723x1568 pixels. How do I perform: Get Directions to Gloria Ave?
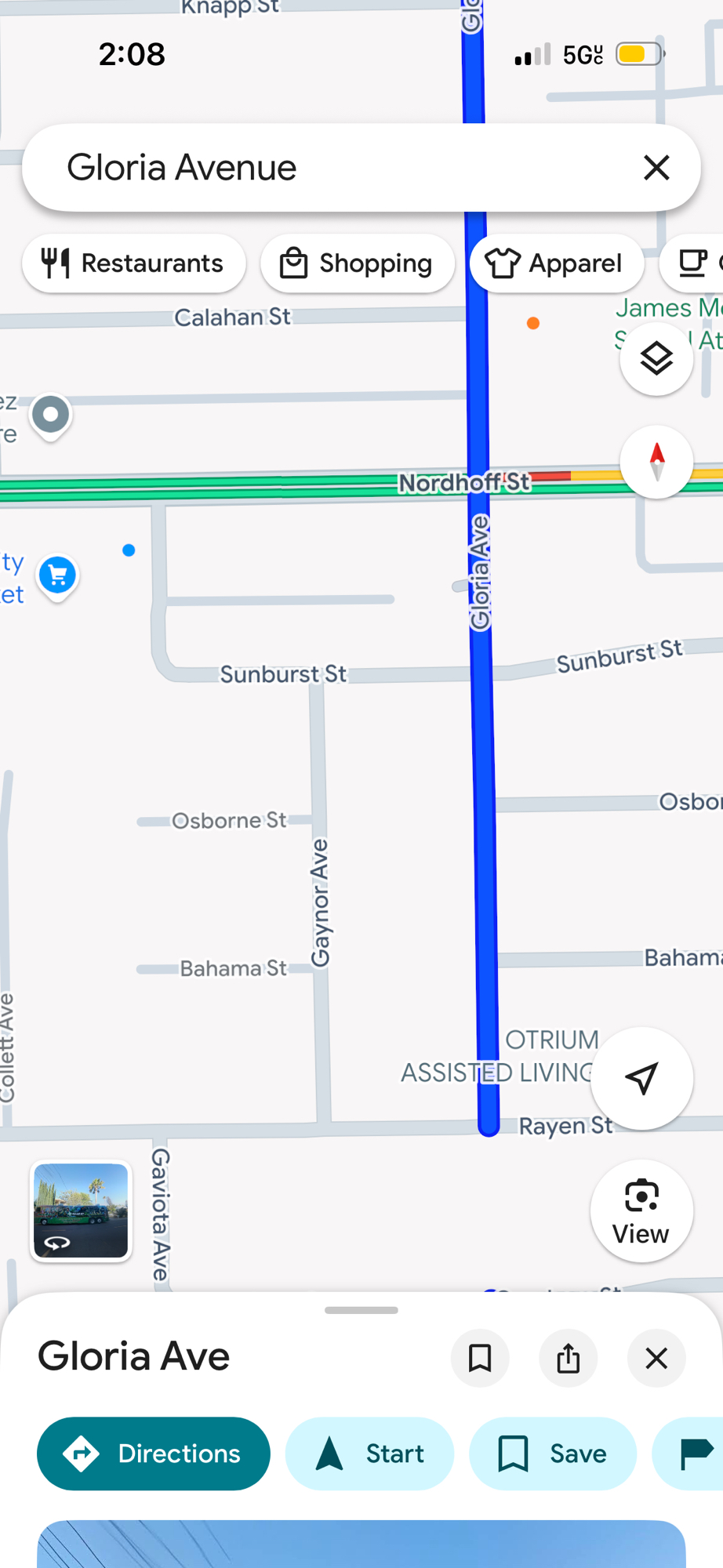pyautogui.click(x=154, y=1454)
